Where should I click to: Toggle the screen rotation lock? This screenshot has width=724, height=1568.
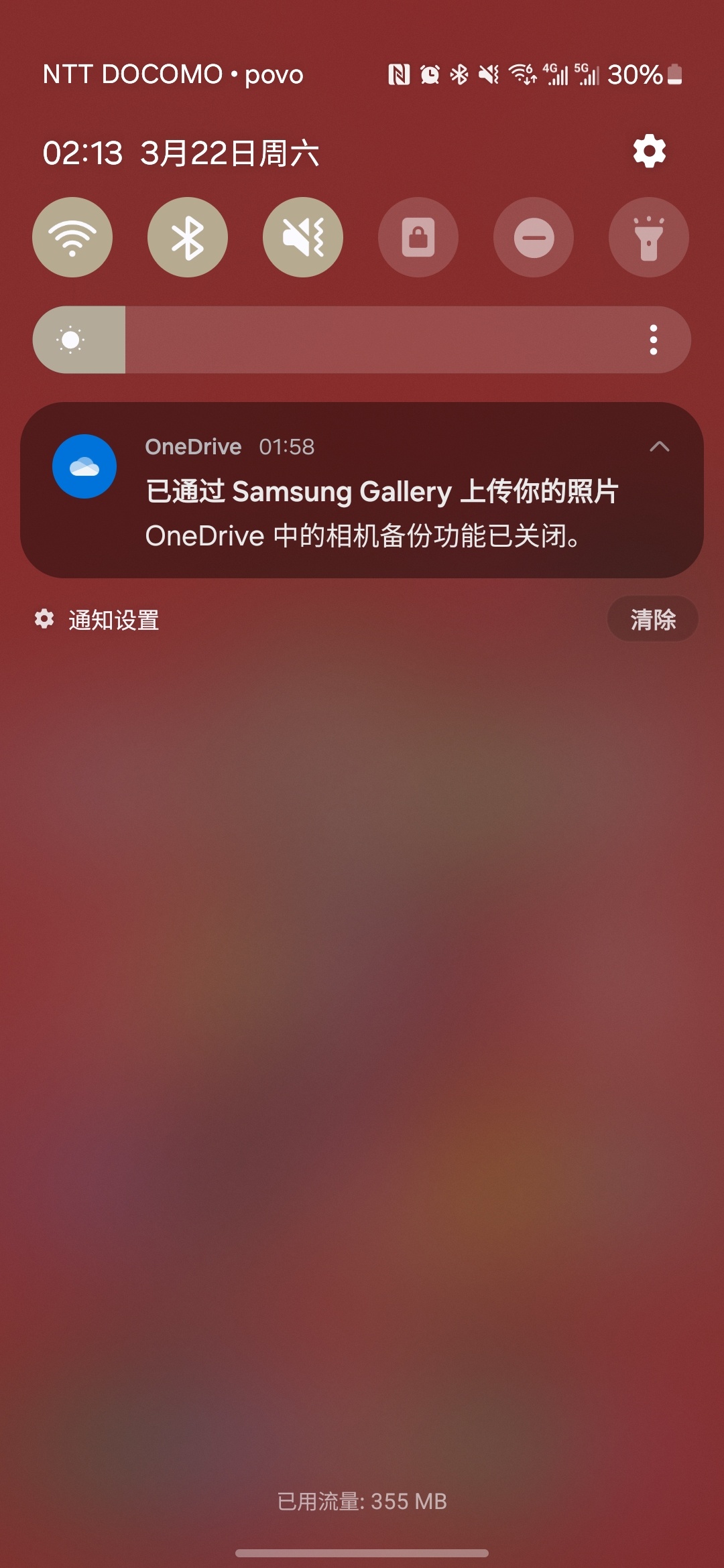click(x=418, y=237)
